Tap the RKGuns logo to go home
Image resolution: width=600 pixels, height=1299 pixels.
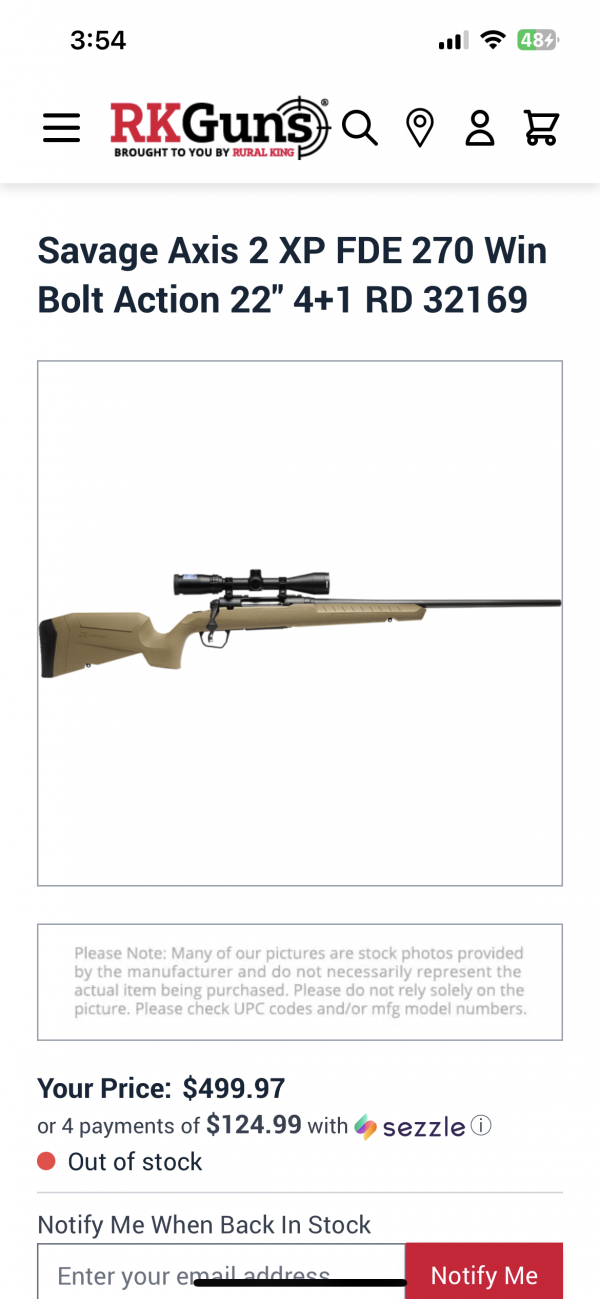coord(219,128)
